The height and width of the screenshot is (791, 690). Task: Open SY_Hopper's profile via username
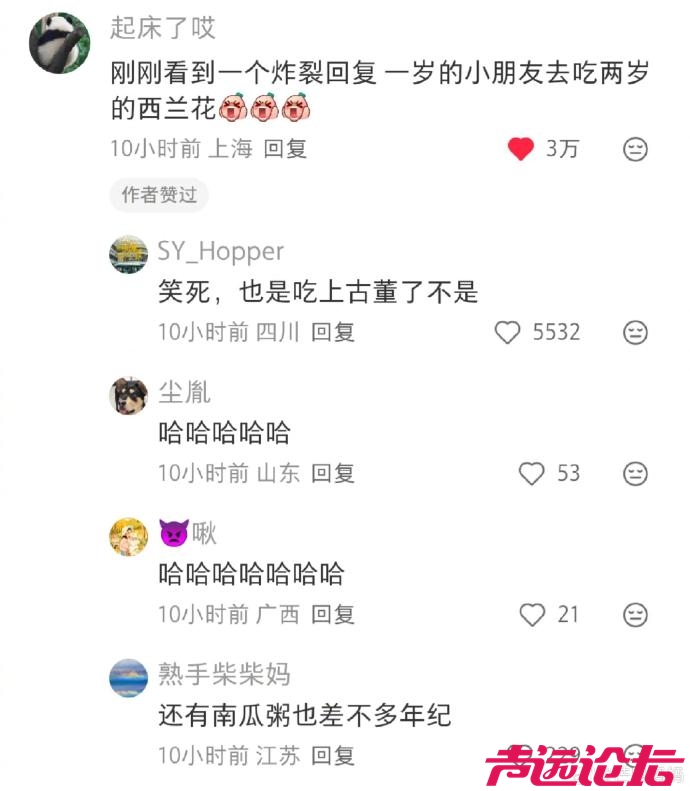click(x=221, y=251)
